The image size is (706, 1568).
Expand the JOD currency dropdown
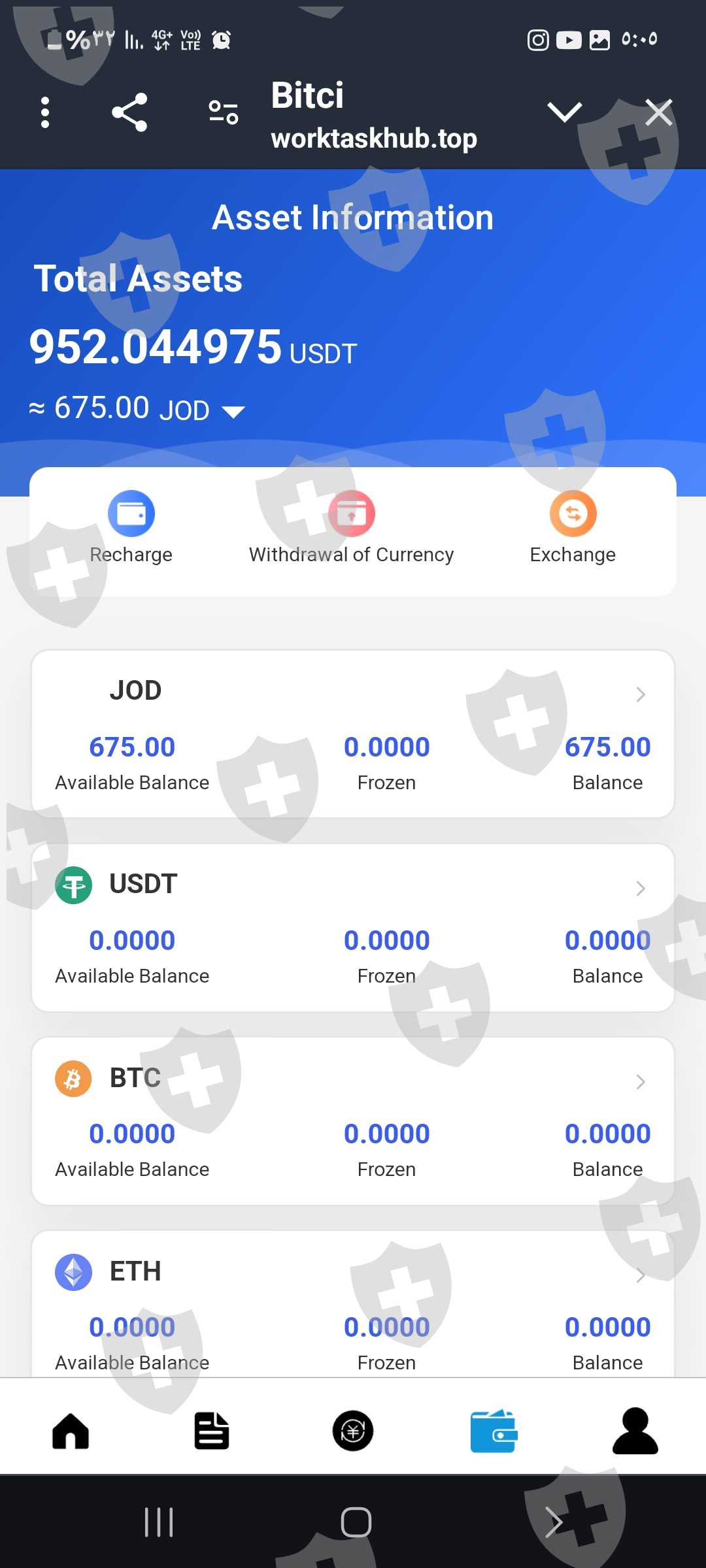click(x=233, y=412)
